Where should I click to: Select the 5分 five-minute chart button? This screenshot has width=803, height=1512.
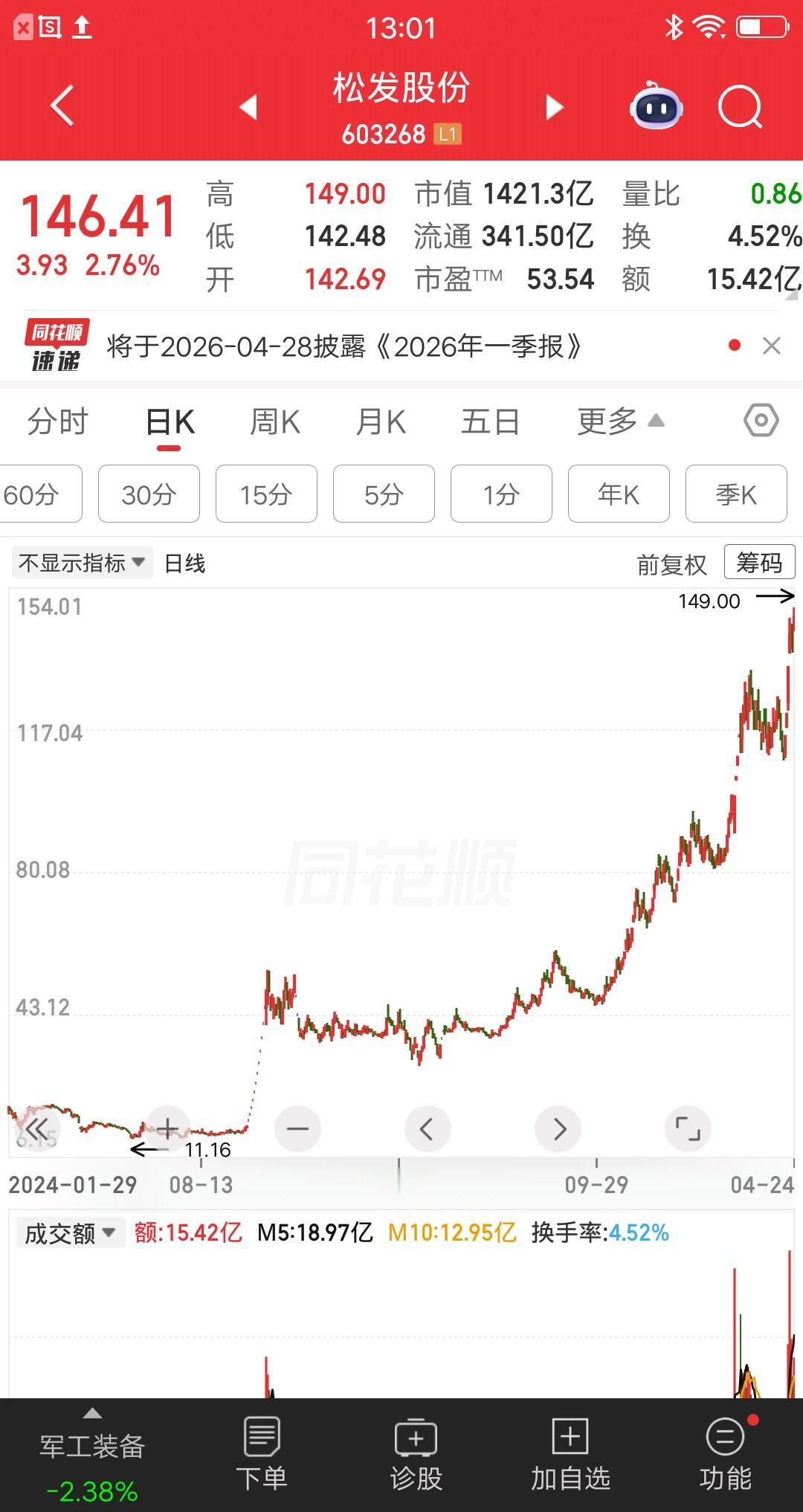click(x=384, y=494)
